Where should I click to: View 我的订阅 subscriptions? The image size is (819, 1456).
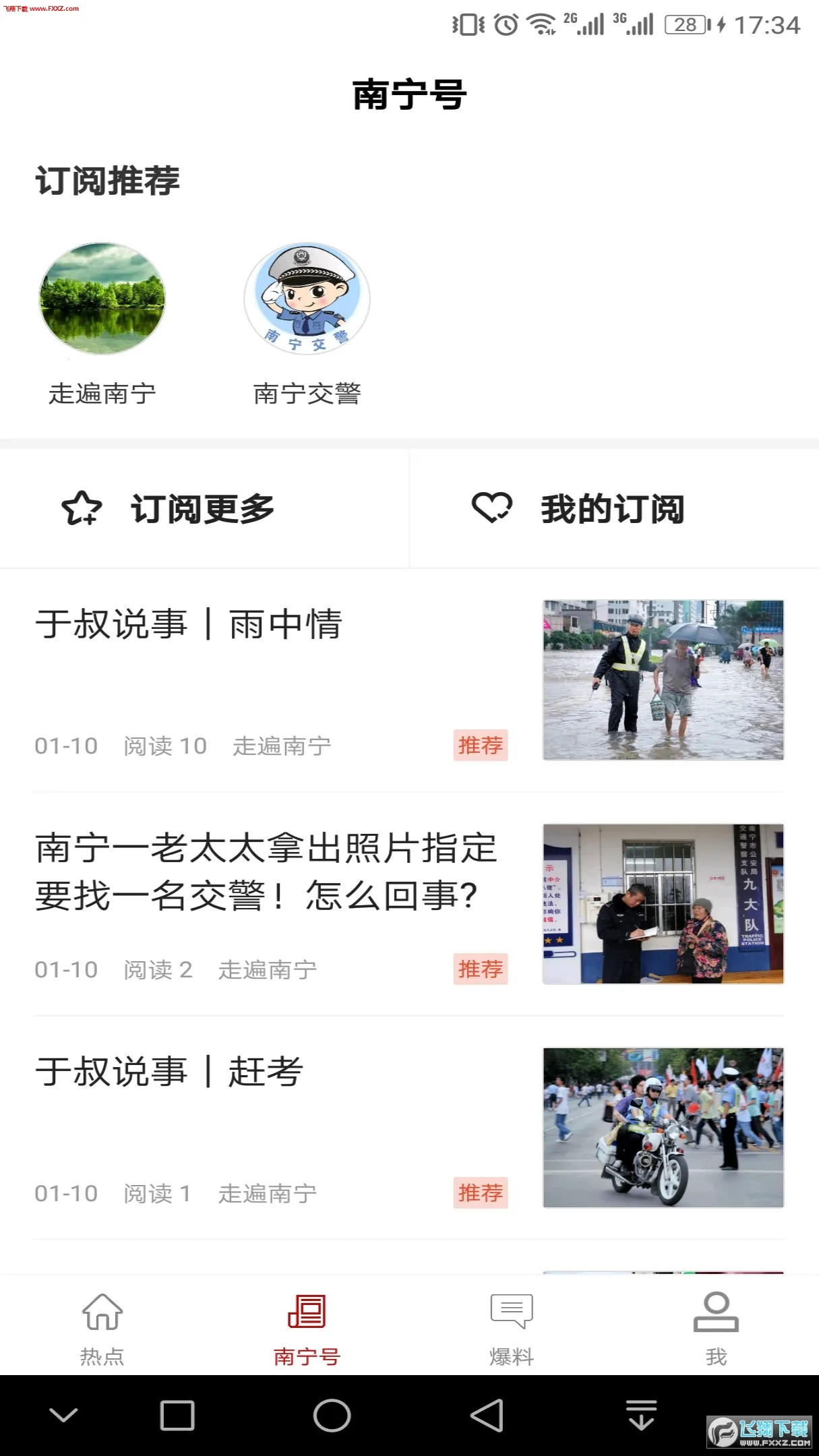click(612, 509)
